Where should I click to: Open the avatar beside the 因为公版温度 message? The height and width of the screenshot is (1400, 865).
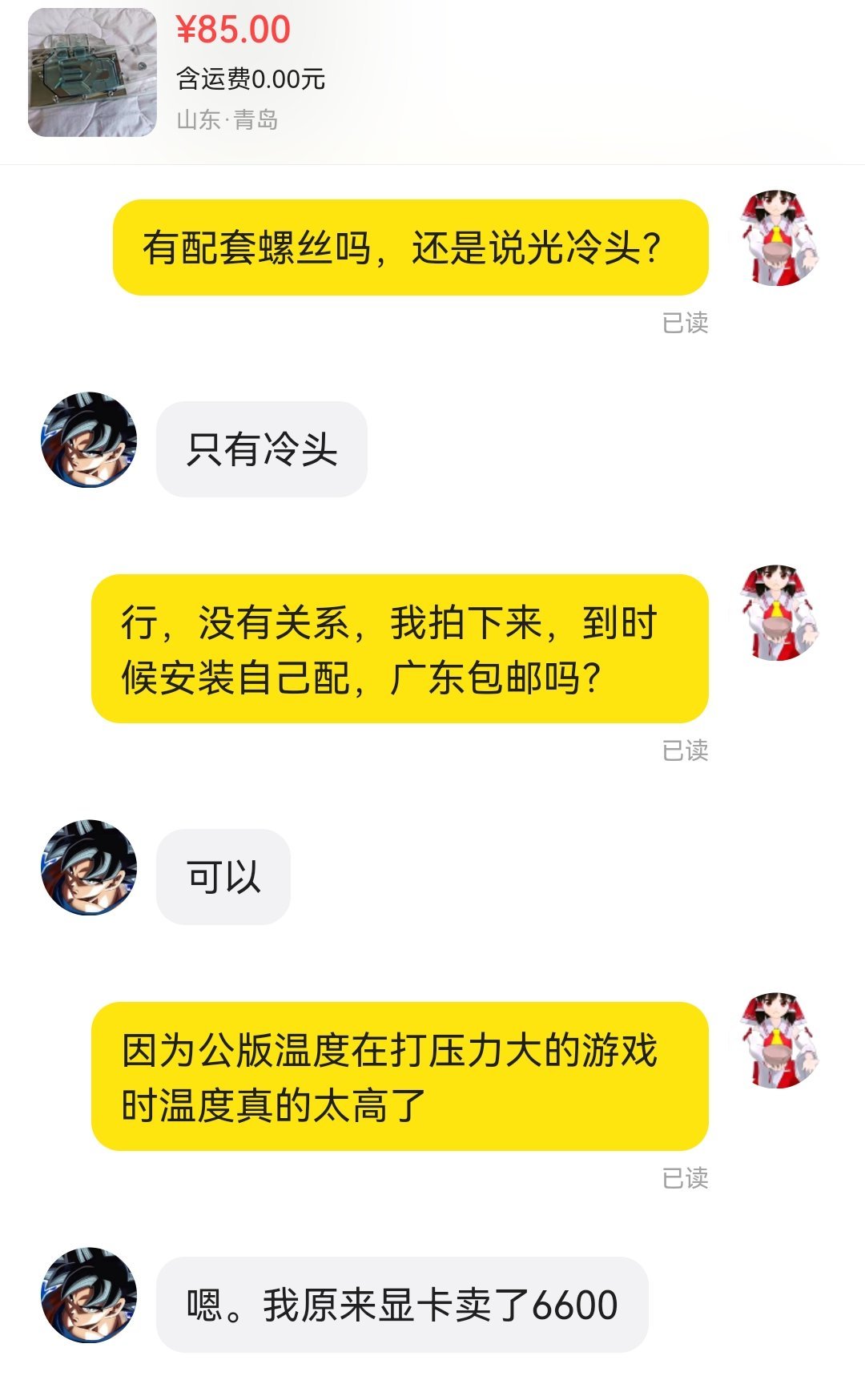775,1040
